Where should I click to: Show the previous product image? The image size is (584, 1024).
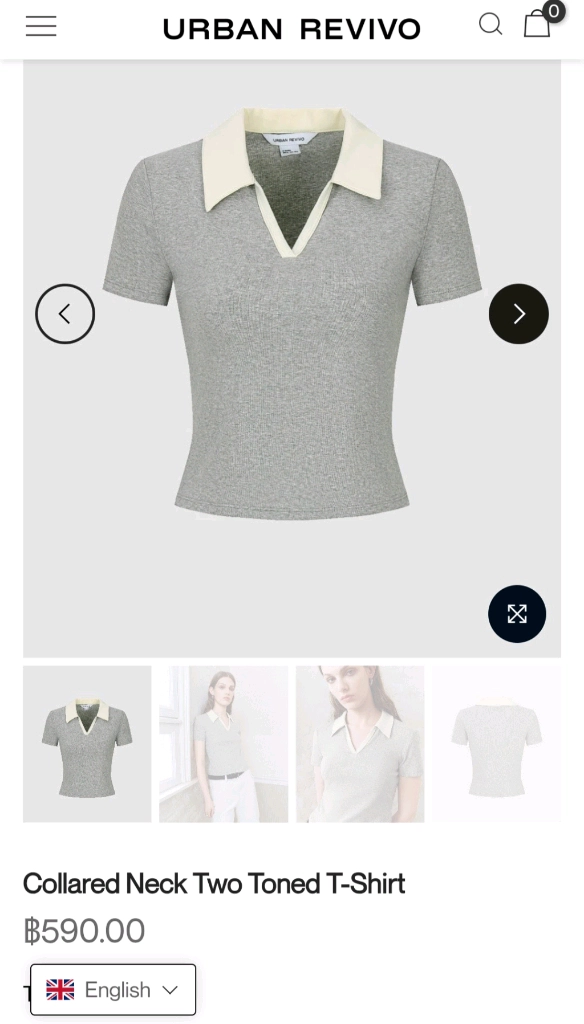pyautogui.click(x=65, y=313)
